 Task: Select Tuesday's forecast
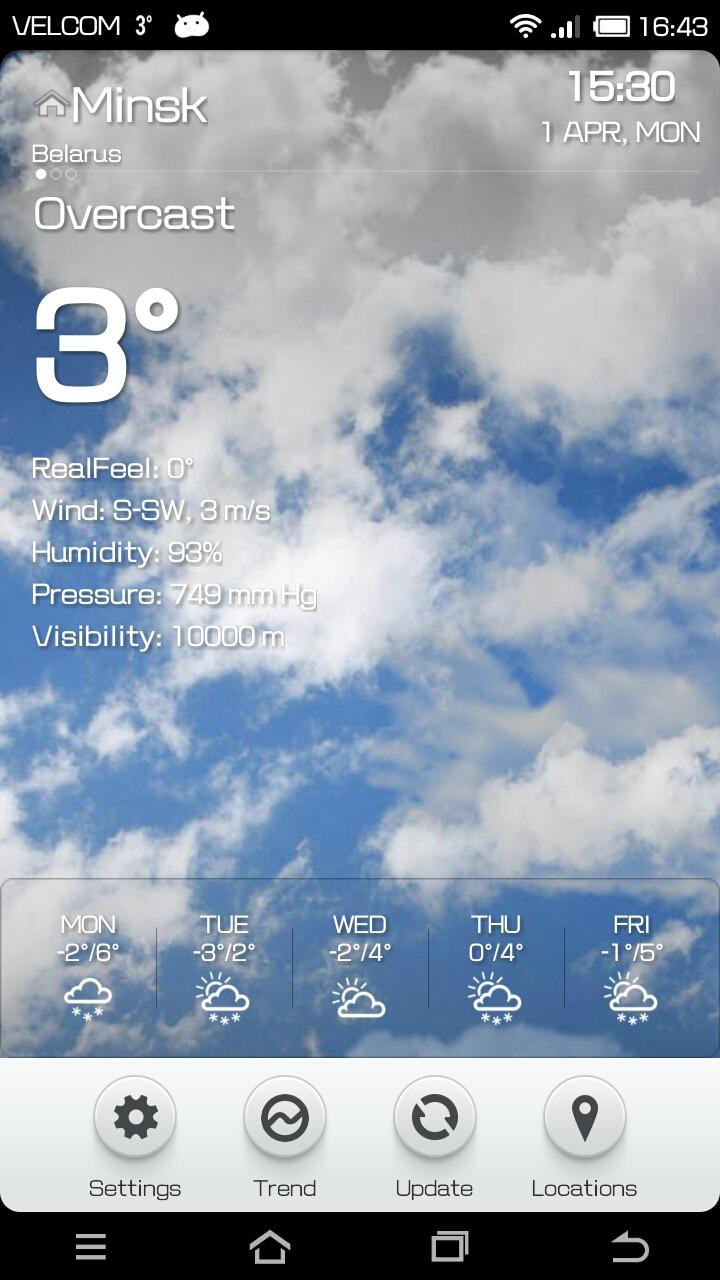coord(224,968)
